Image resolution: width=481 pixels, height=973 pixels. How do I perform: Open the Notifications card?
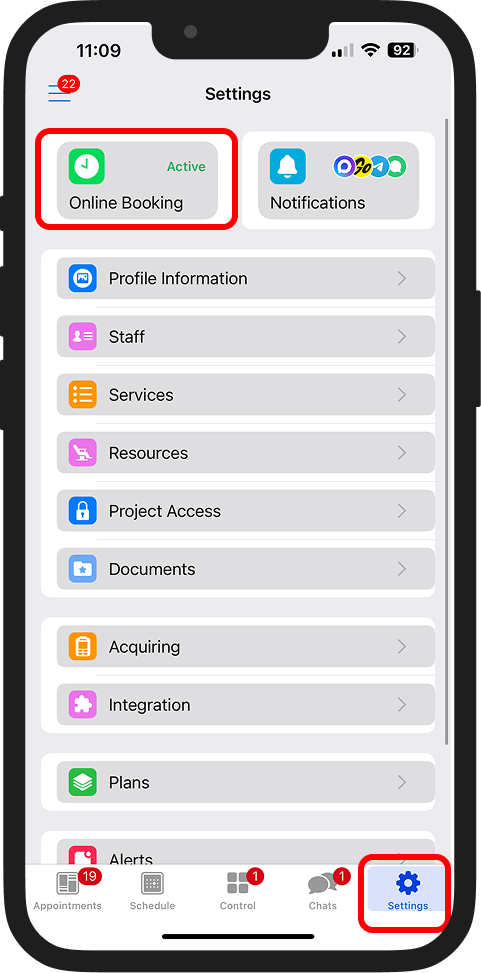(338, 180)
